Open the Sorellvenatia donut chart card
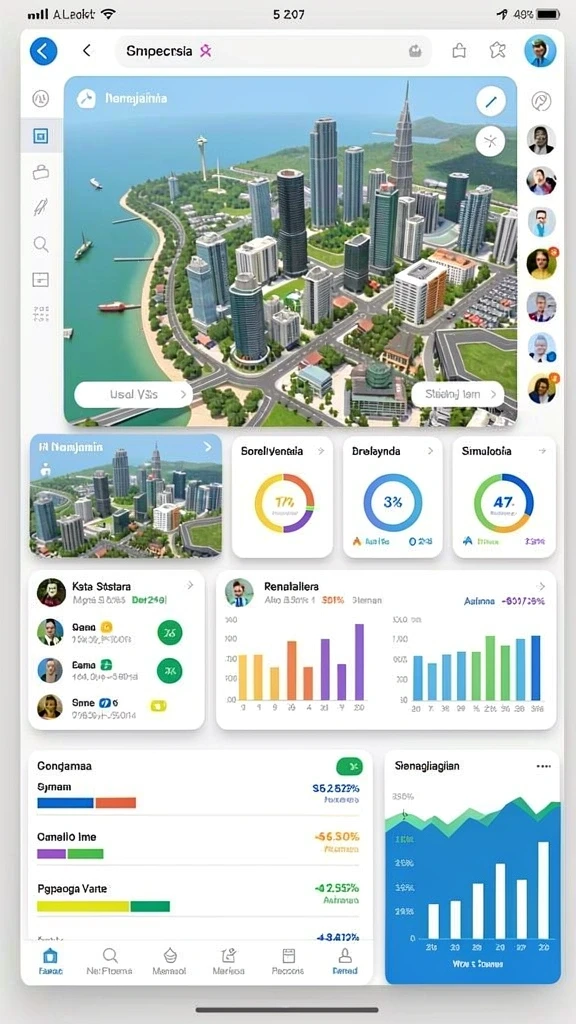 pyautogui.click(x=282, y=497)
